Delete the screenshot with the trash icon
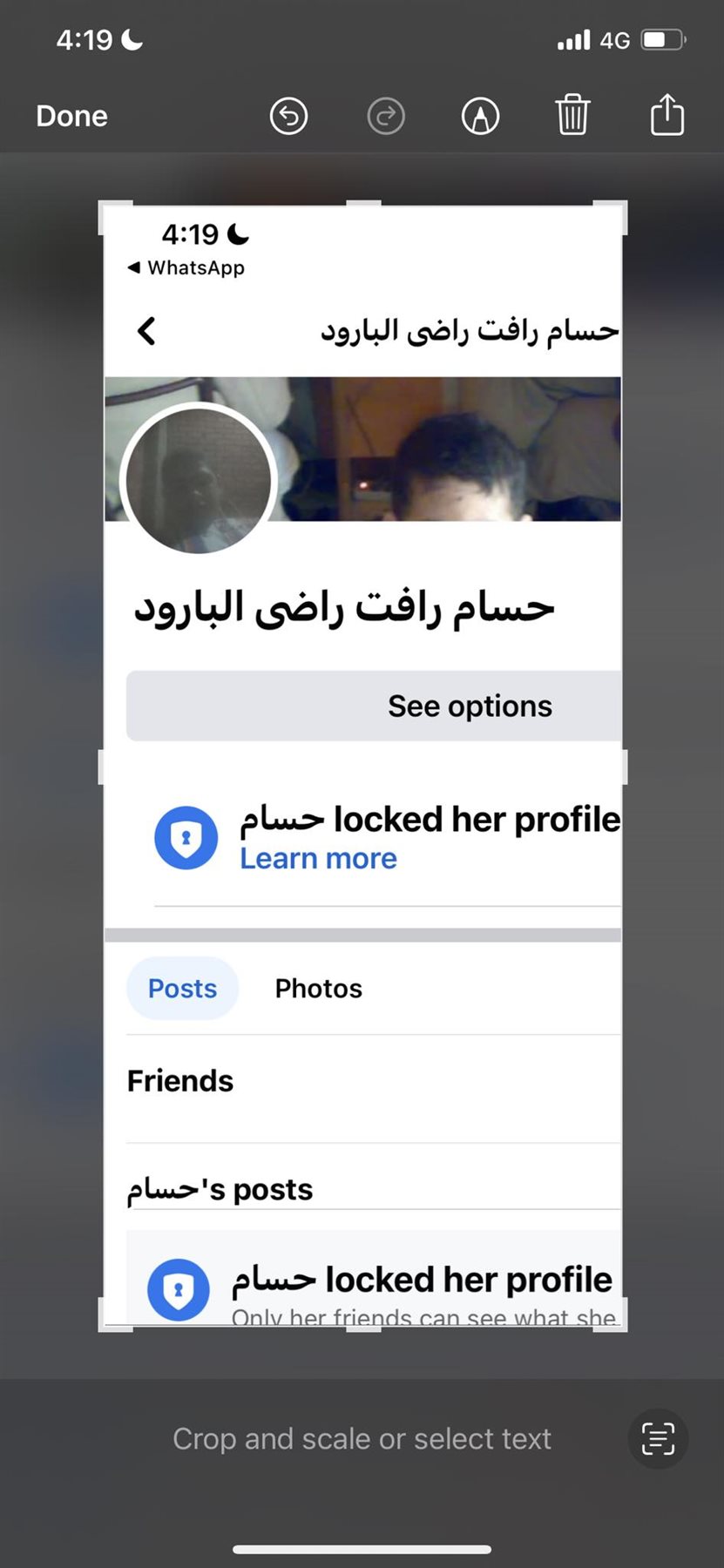This screenshot has width=724, height=1568. pos(572,115)
